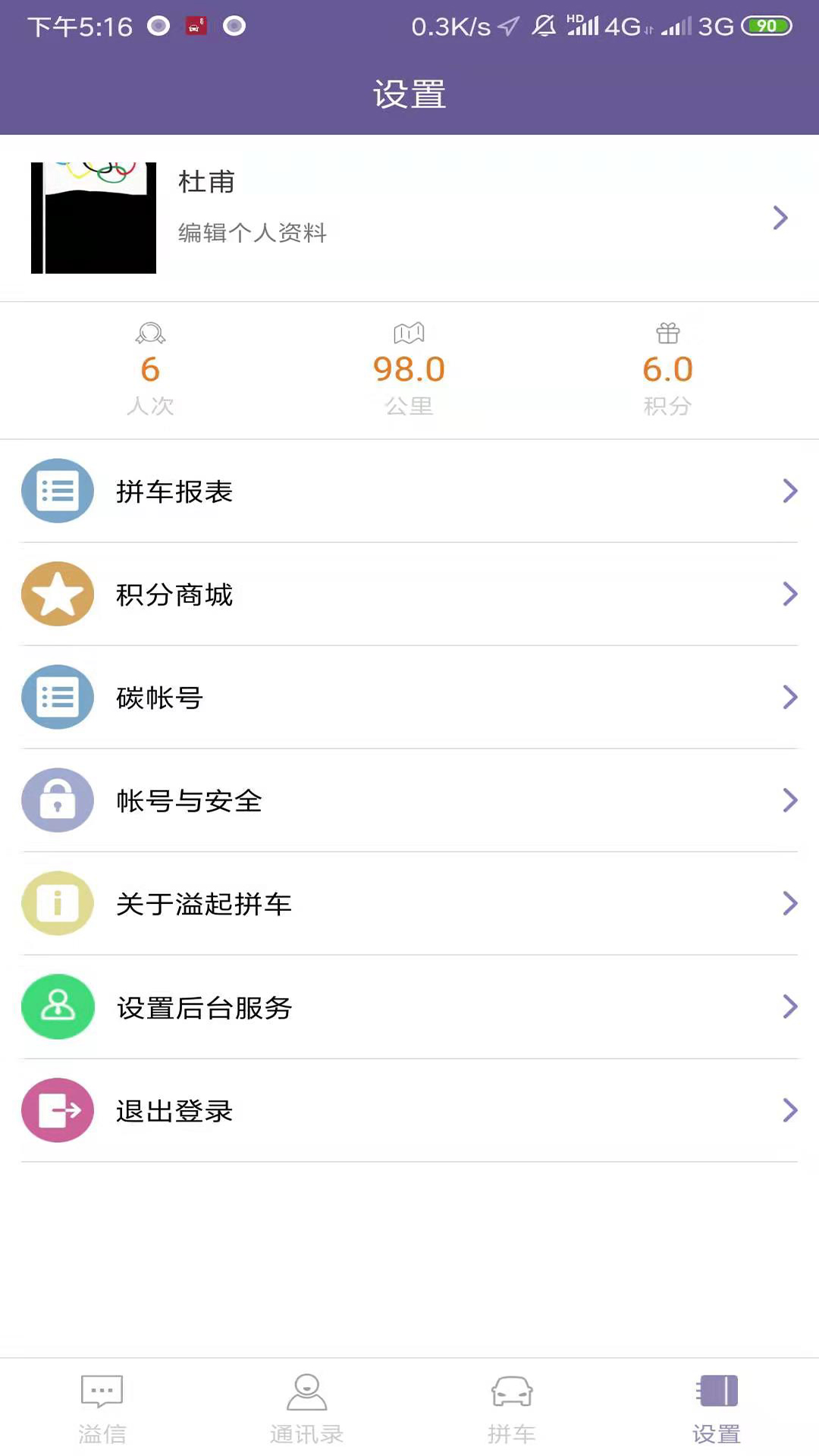
Task: Tap the lock icon beside 帐号与安全
Action: pos(57,801)
